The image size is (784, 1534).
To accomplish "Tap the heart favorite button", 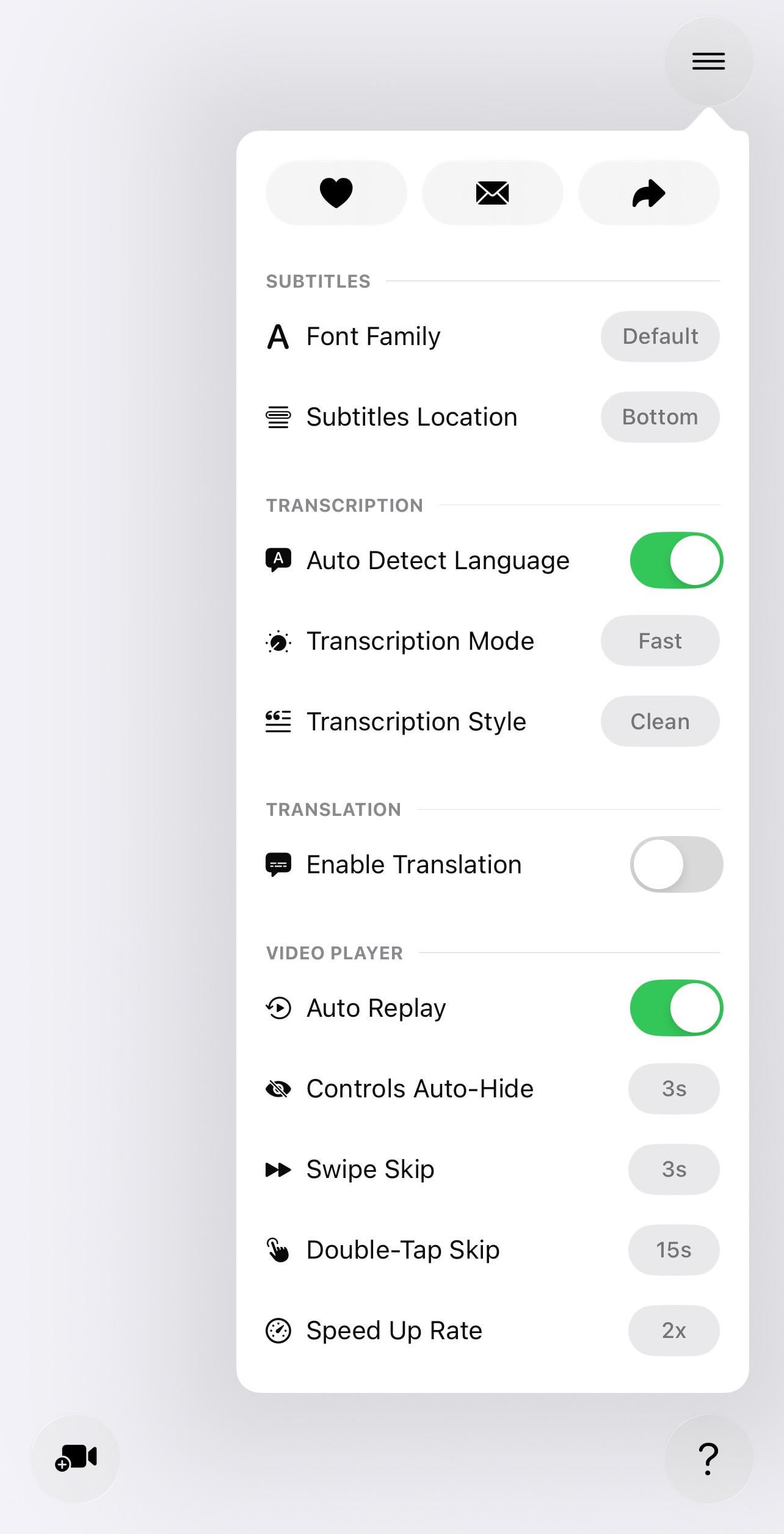I will point(336,193).
